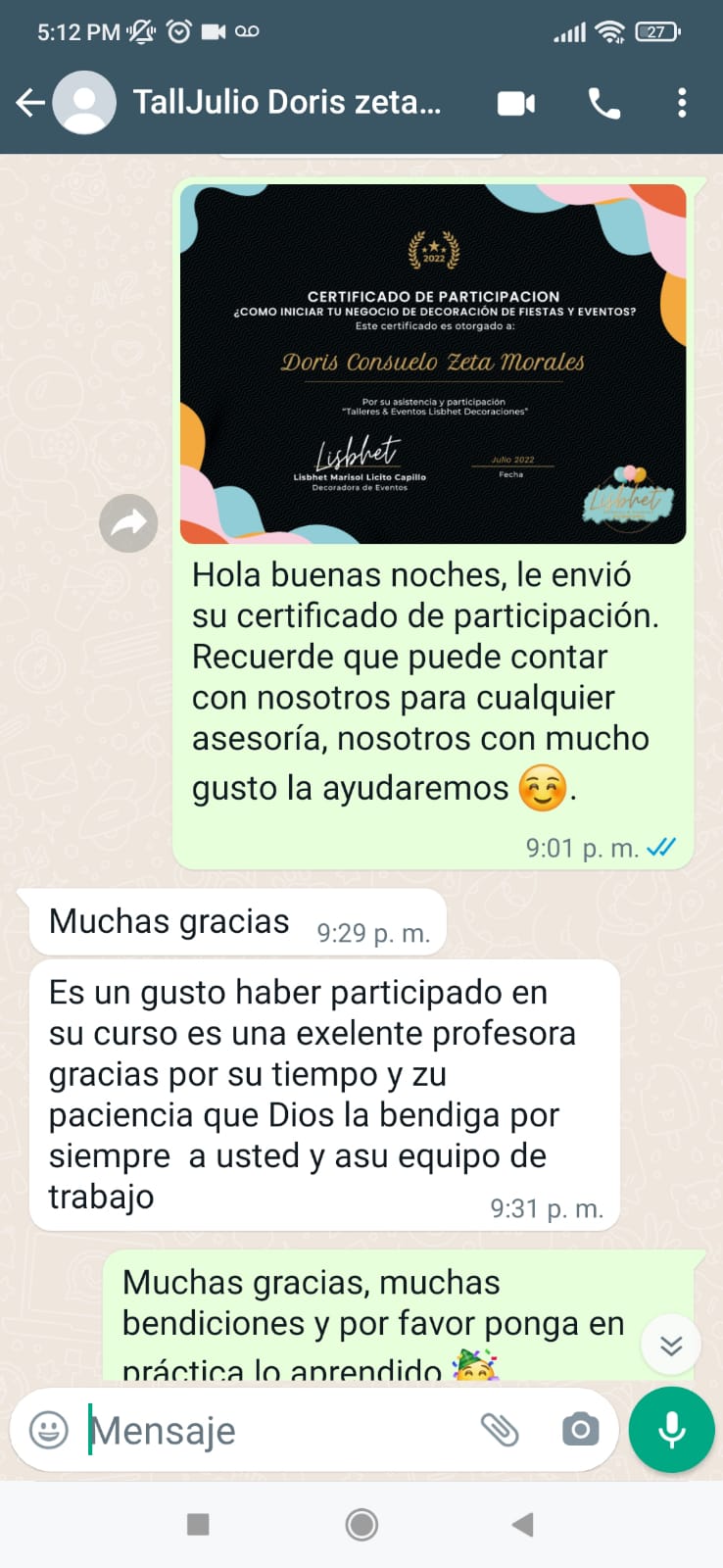Image resolution: width=723 pixels, height=1568 pixels.
Task: Open the certificate image in full view
Action: click(433, 364)
